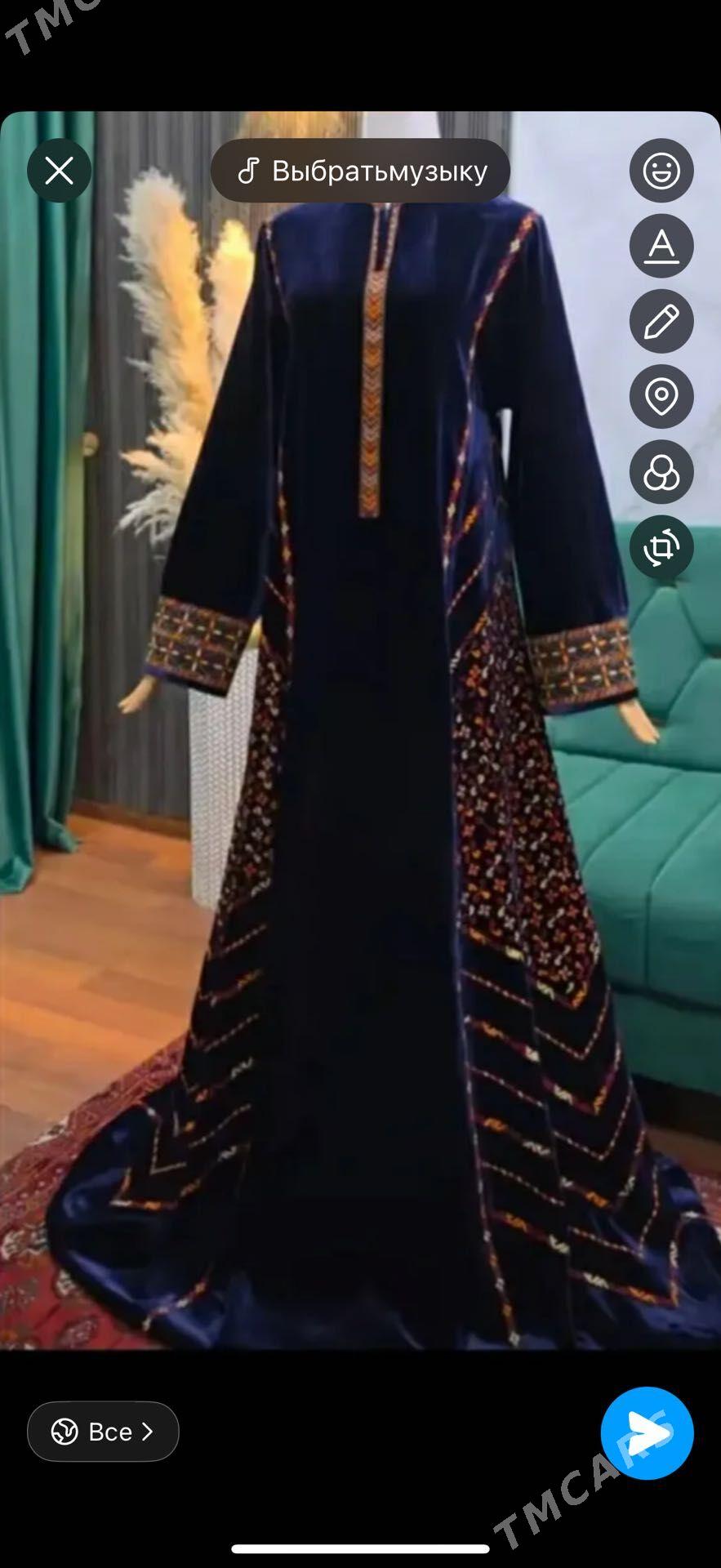721x1568 pixels.
Task: Open the filters tool
Action: (x=661, y=472)
